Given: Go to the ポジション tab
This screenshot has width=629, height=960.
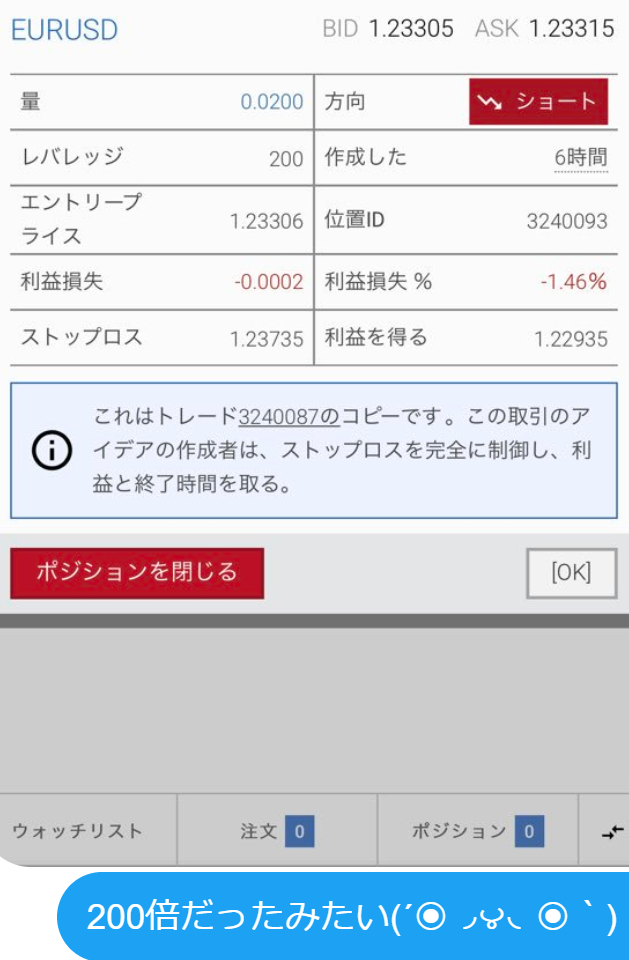Looking at the screenshot, I should [476, 831].
